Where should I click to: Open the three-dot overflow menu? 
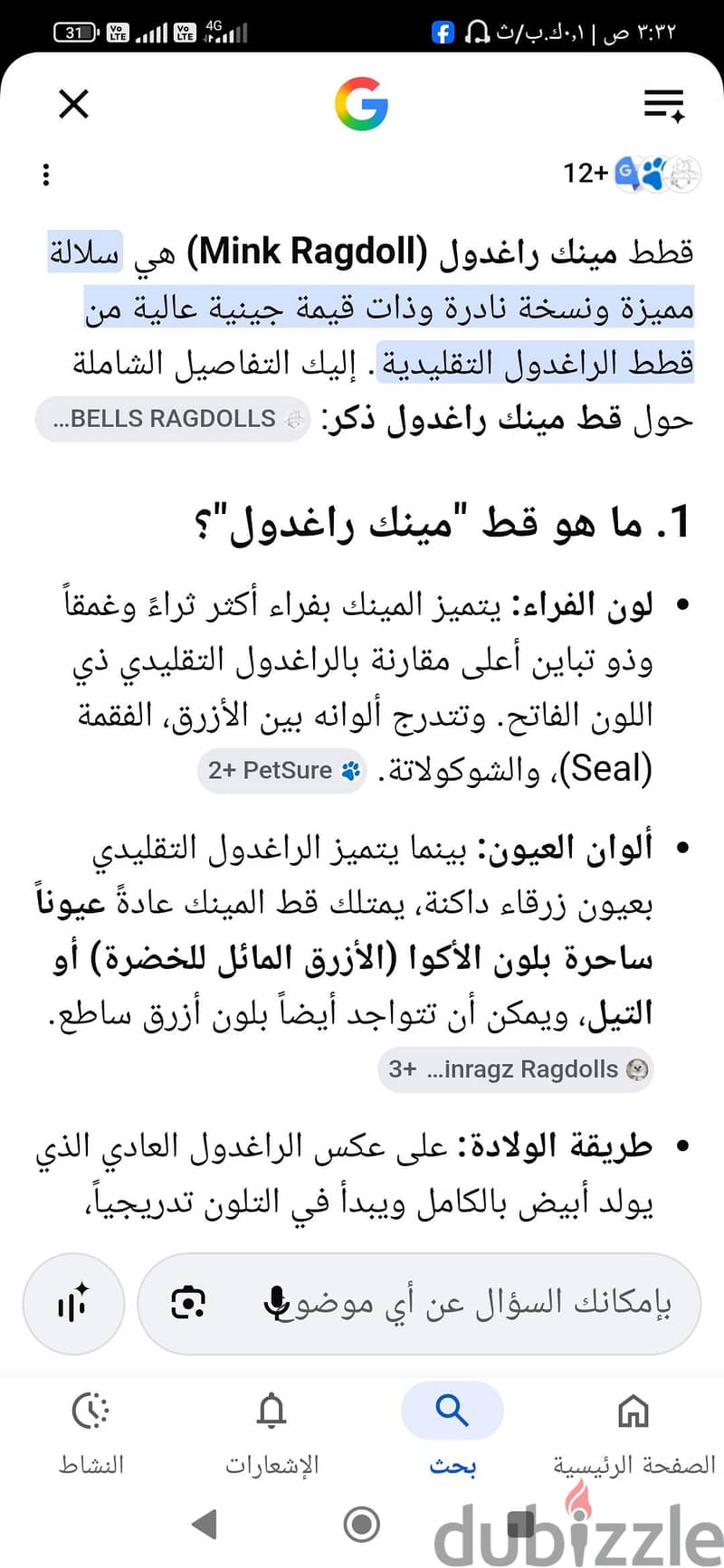pos(46,175)
